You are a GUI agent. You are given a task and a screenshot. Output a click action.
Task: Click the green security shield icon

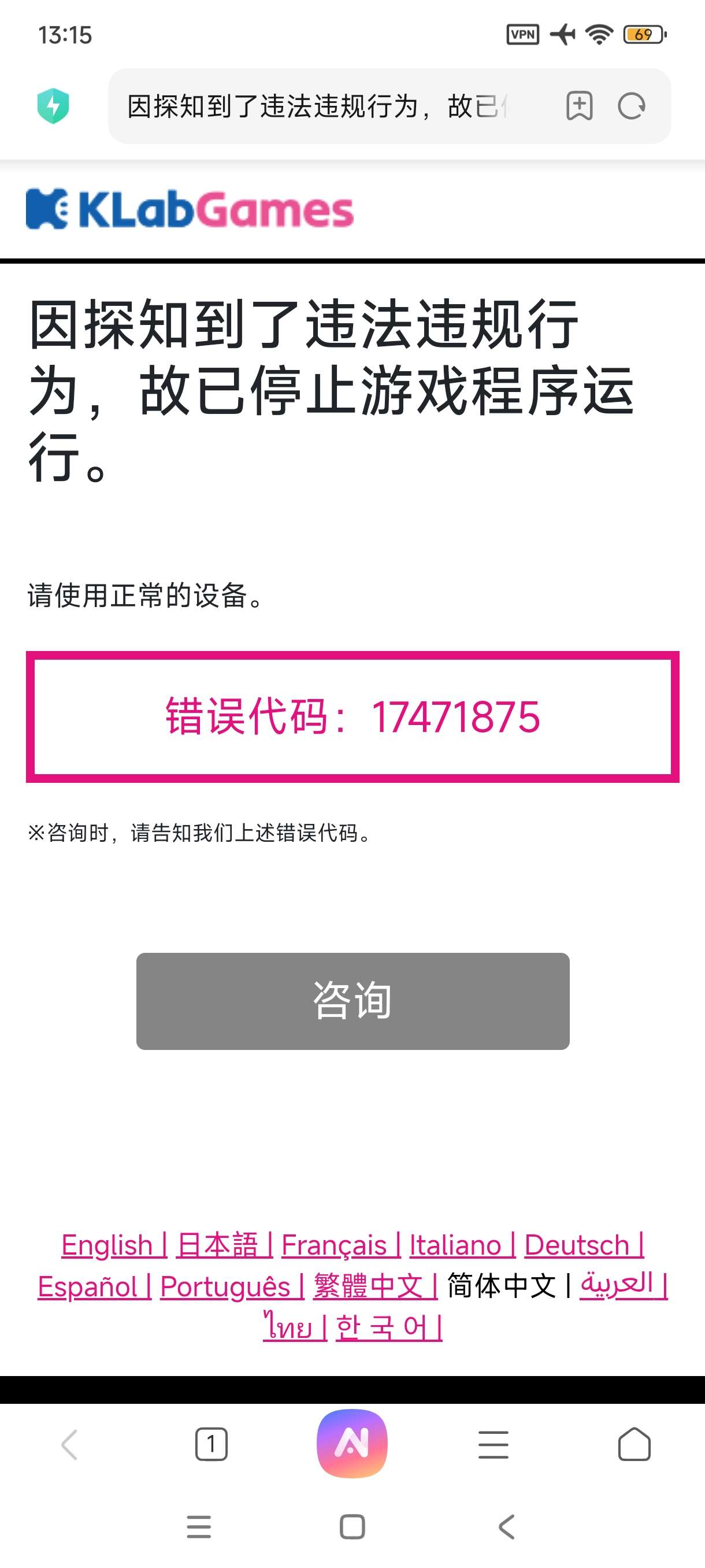coord(54,106)
